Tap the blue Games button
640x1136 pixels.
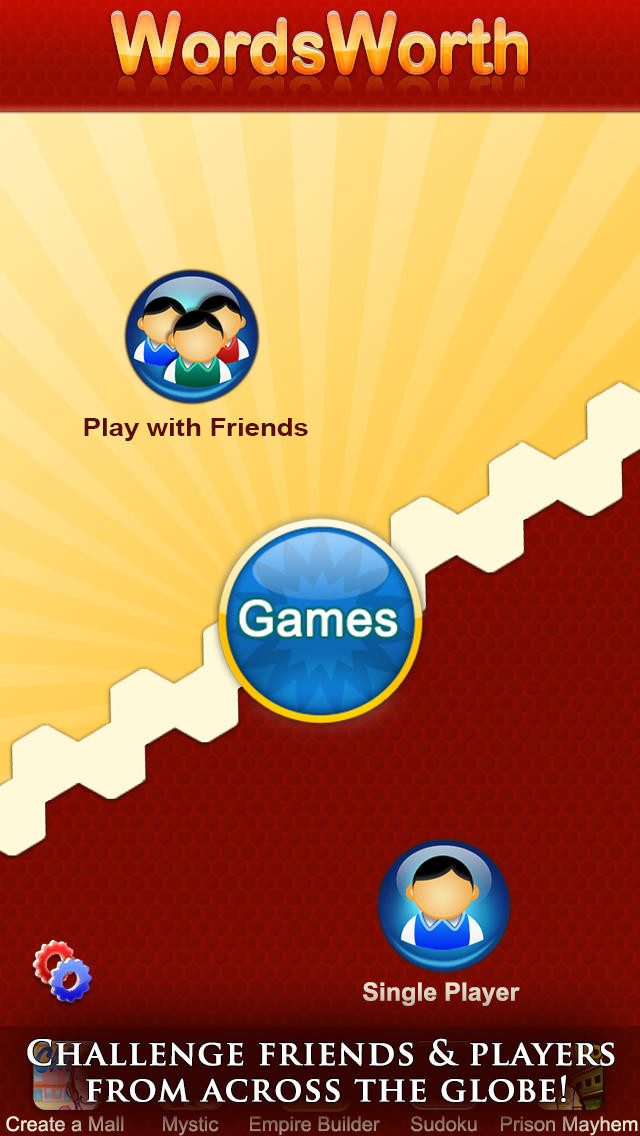point(320,620)
